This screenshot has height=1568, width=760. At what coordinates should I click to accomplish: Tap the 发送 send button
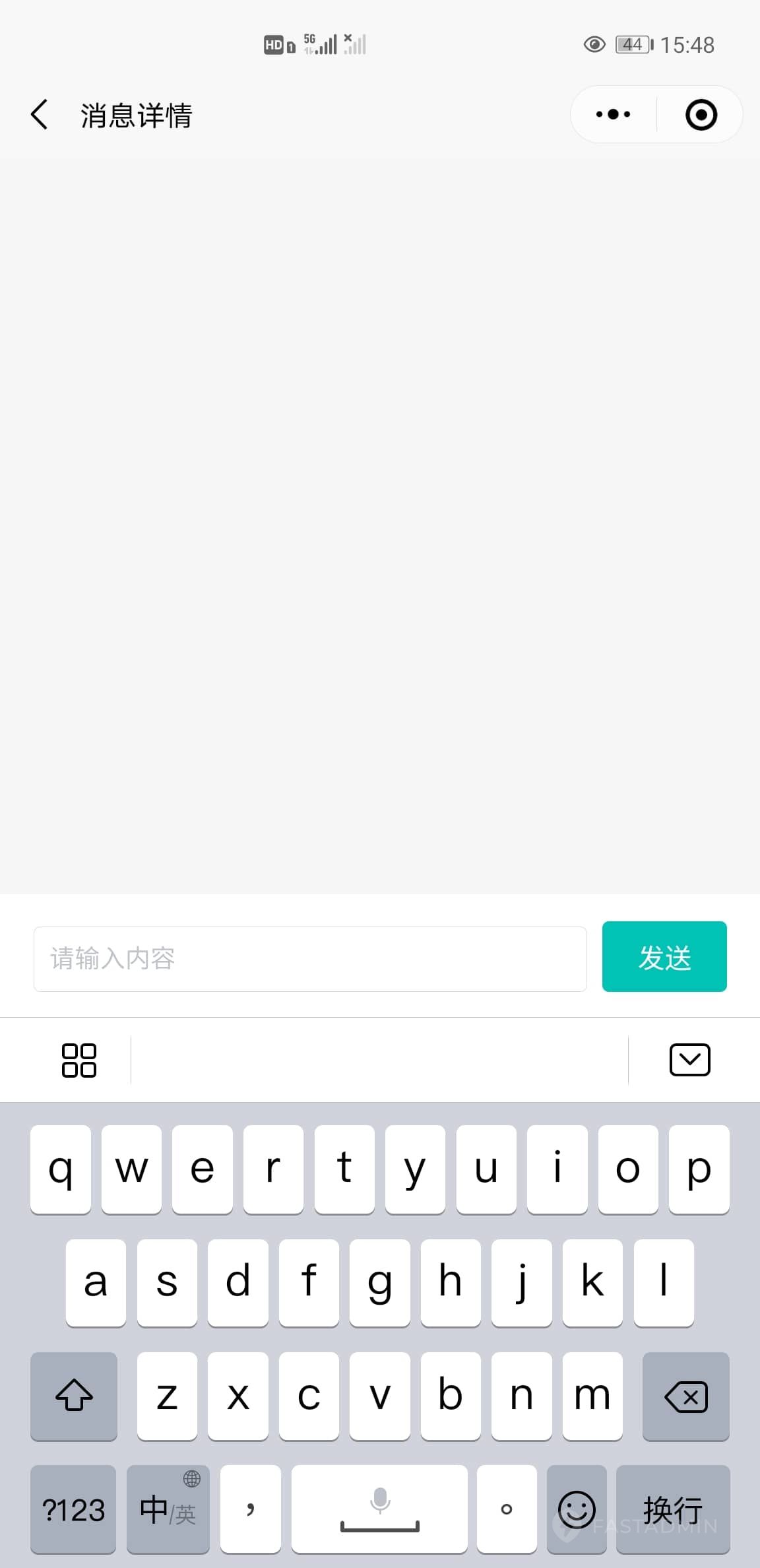point(664,956)
